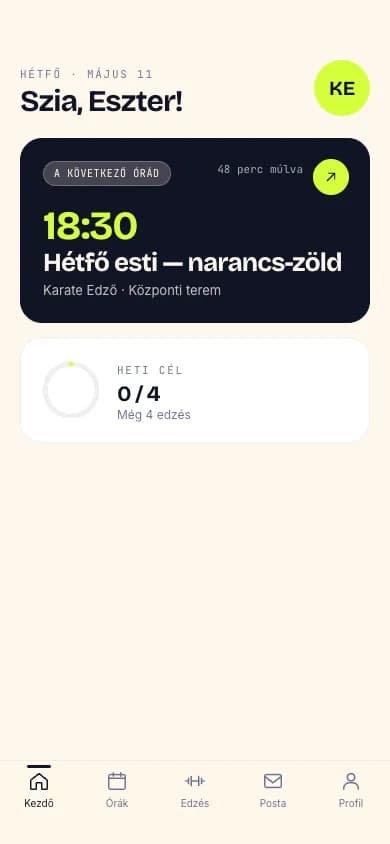
Task: Go to the Kezdő tab
Action: [x=39, y=789]
